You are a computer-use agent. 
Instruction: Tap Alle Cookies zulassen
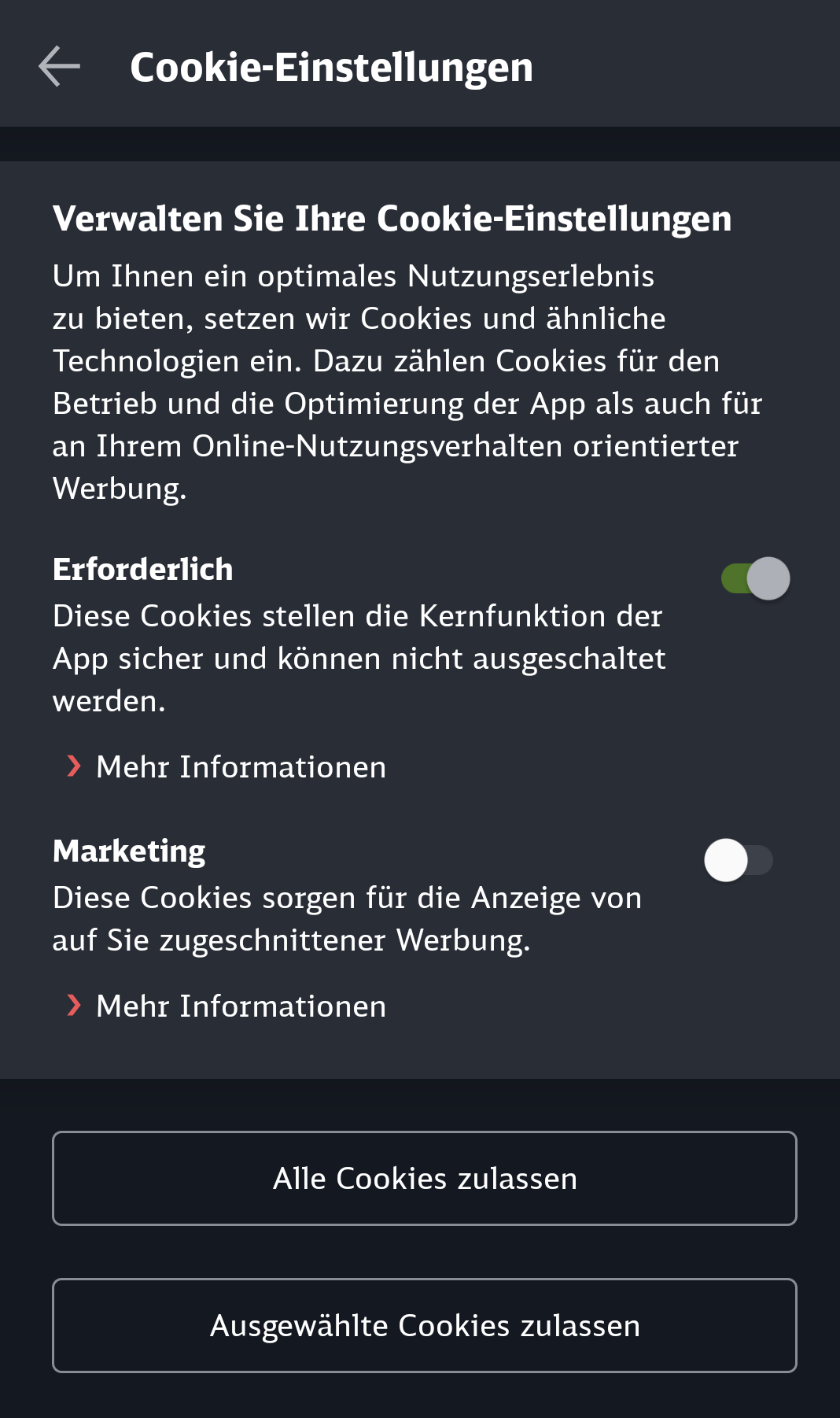coord(425,1178)
